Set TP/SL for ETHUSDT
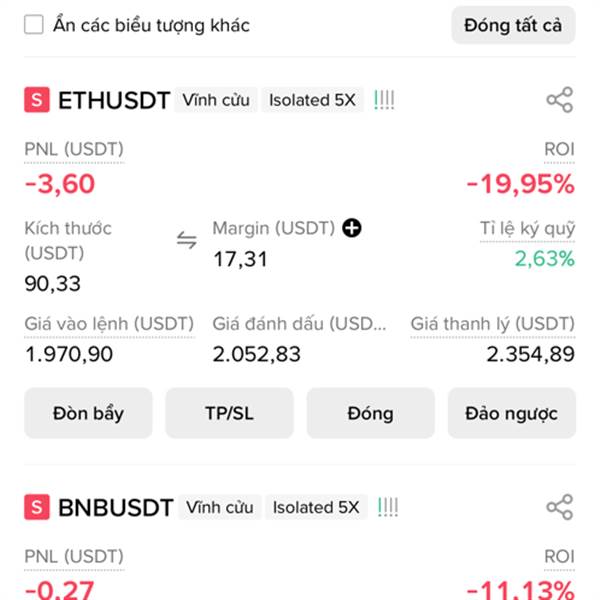 click(x=229, y=413)
